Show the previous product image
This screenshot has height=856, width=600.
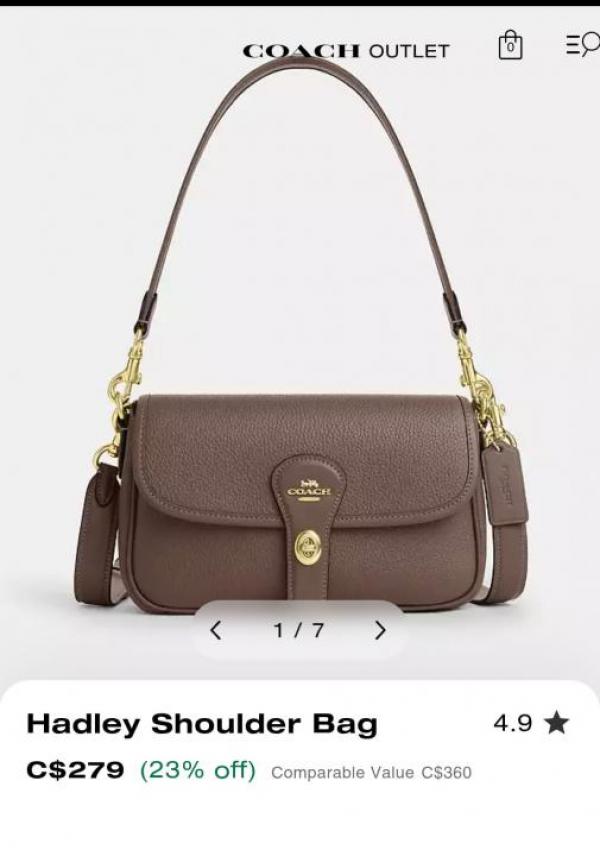point(215,630)
